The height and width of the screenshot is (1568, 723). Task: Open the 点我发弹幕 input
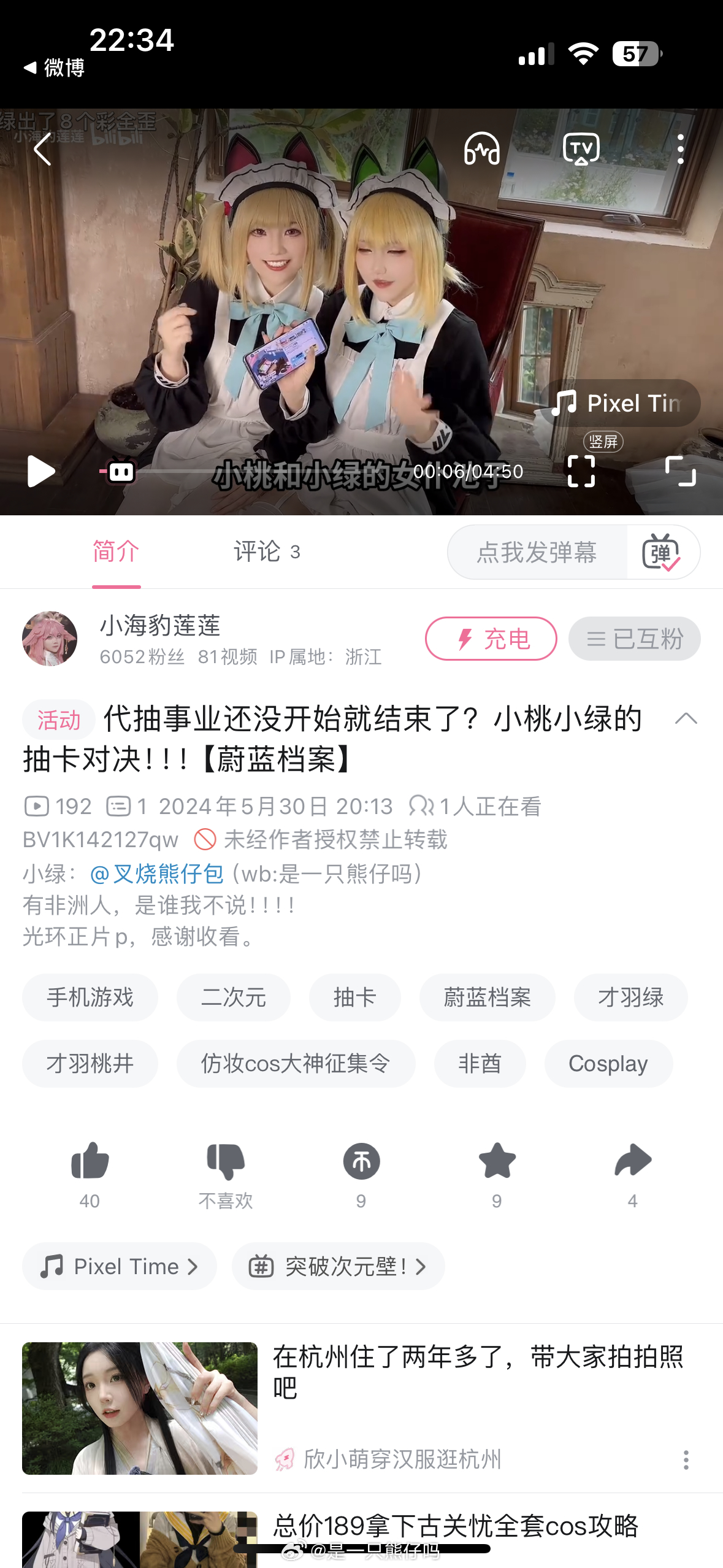tap(537, 552)
